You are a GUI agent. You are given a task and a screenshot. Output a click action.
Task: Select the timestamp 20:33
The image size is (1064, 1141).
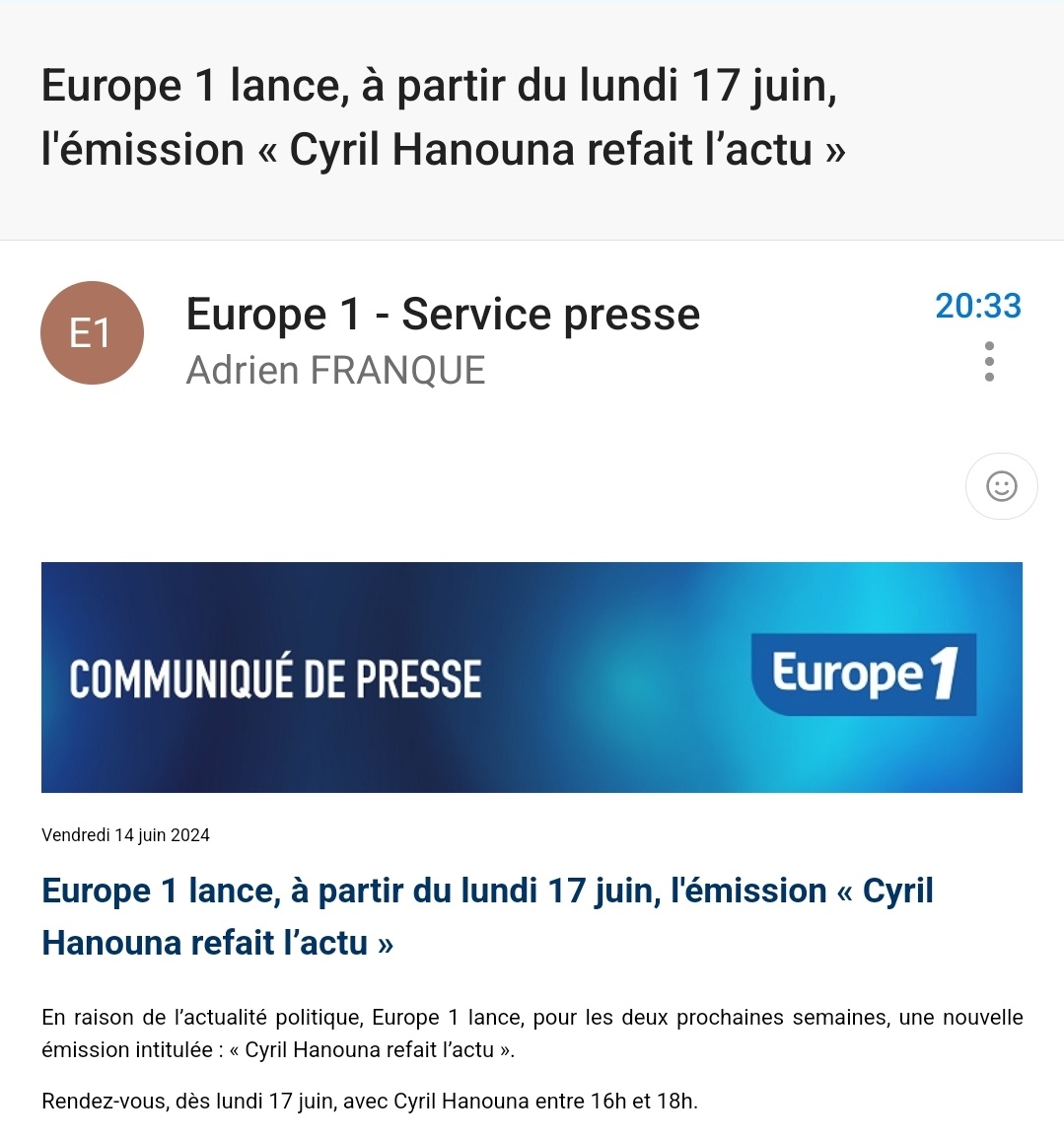[979, 306]
